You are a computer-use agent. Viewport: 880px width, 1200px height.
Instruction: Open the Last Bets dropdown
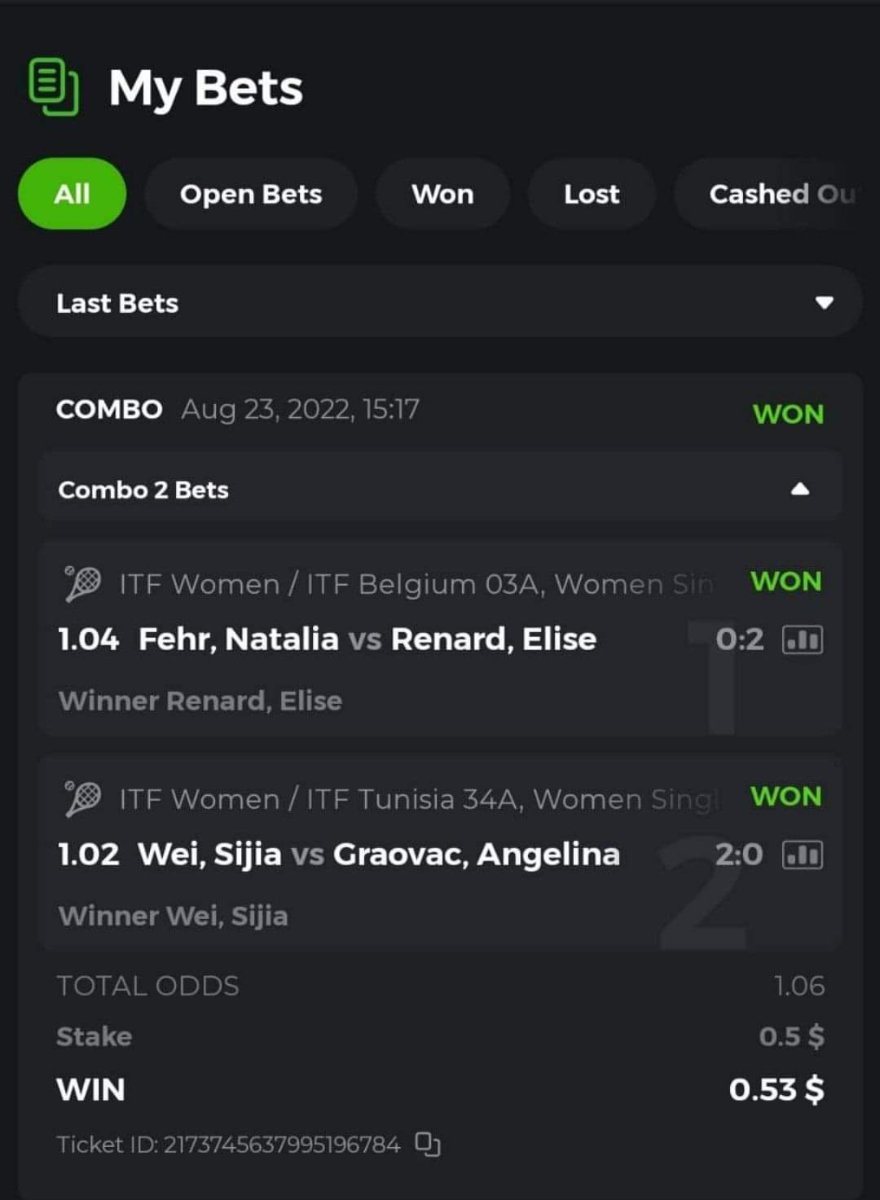pyautogui.click(x=440, y=302)
